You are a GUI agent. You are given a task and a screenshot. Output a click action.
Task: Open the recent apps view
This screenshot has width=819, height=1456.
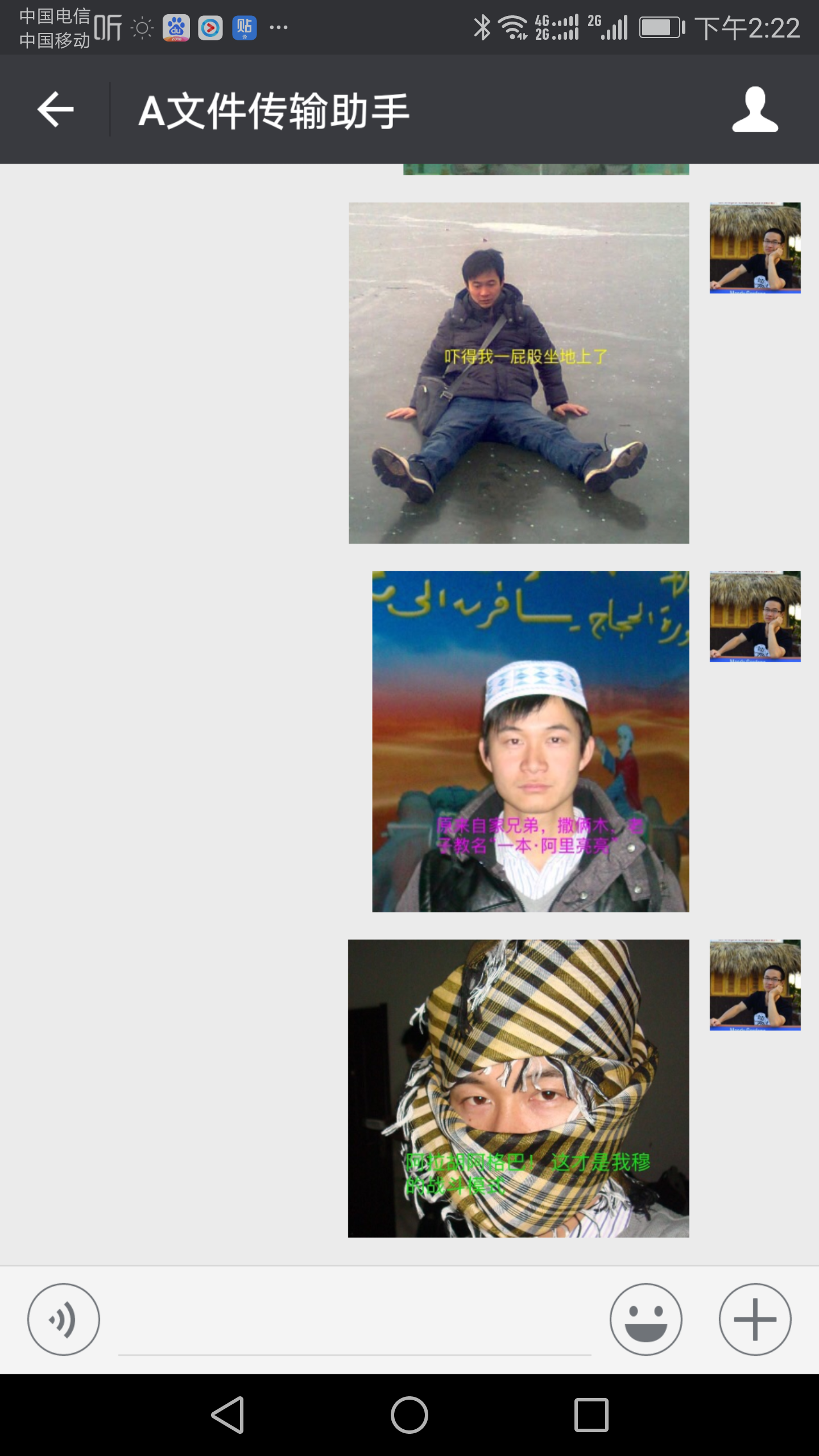(x=591, y=1414)
